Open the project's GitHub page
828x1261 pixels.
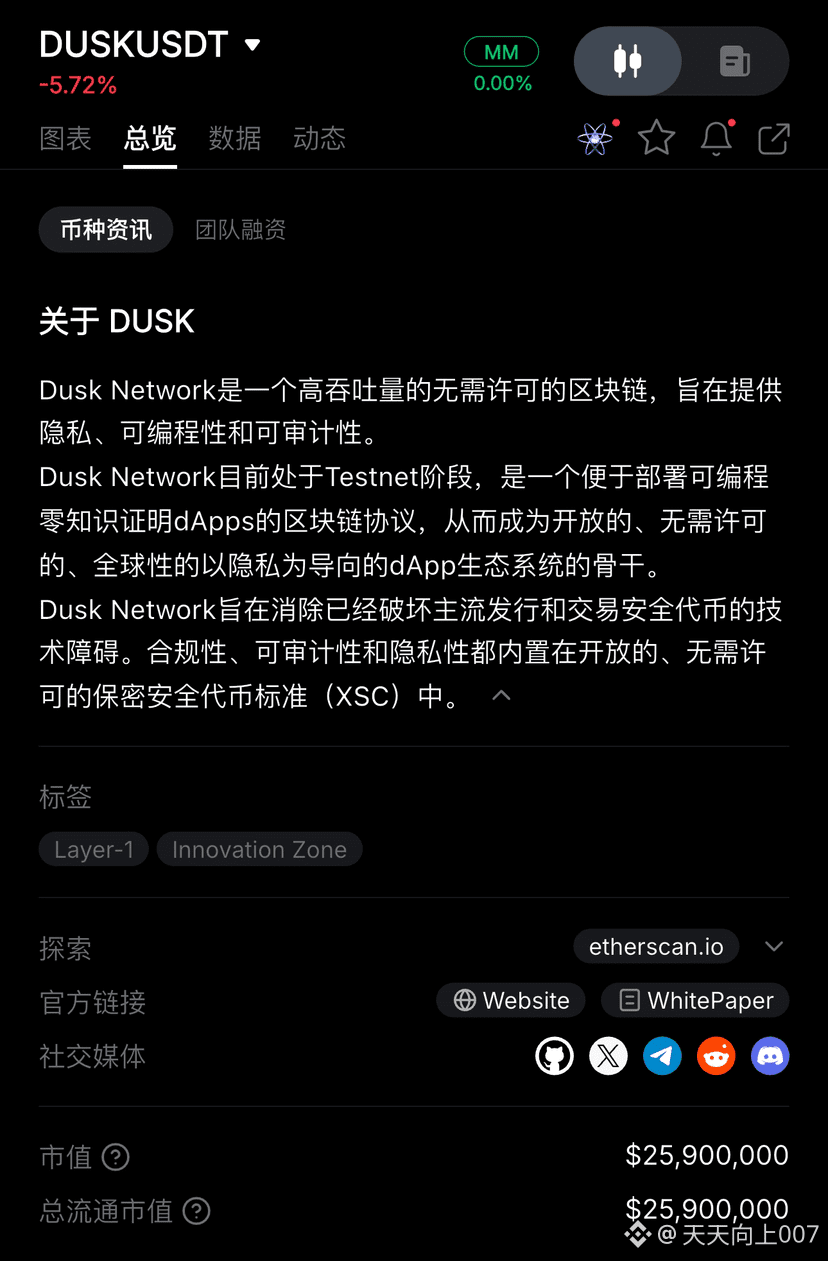click(x=554, y=1056)
